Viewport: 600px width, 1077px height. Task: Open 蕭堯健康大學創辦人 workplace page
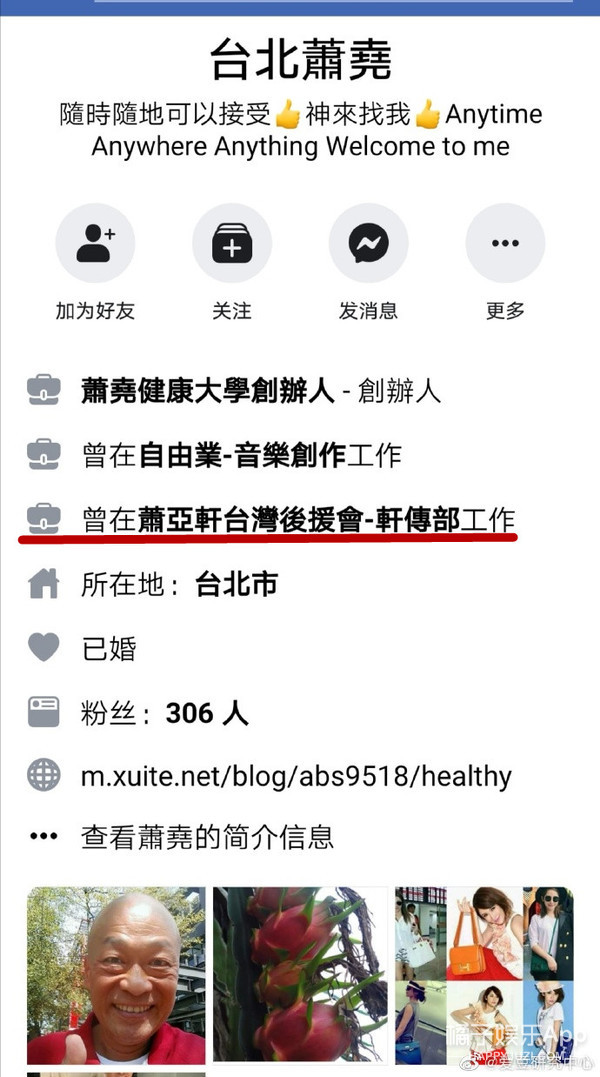click(208, 390)
